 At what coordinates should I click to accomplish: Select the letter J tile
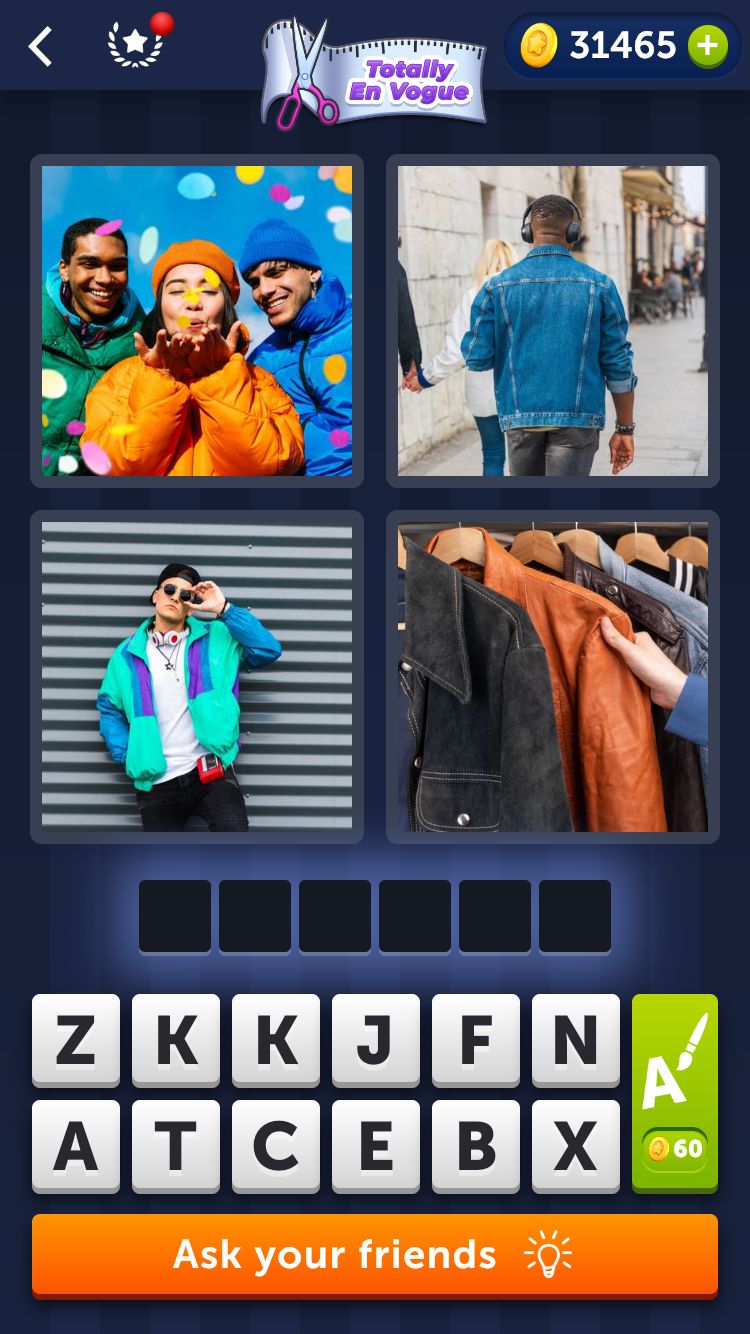pos(375,1040)
